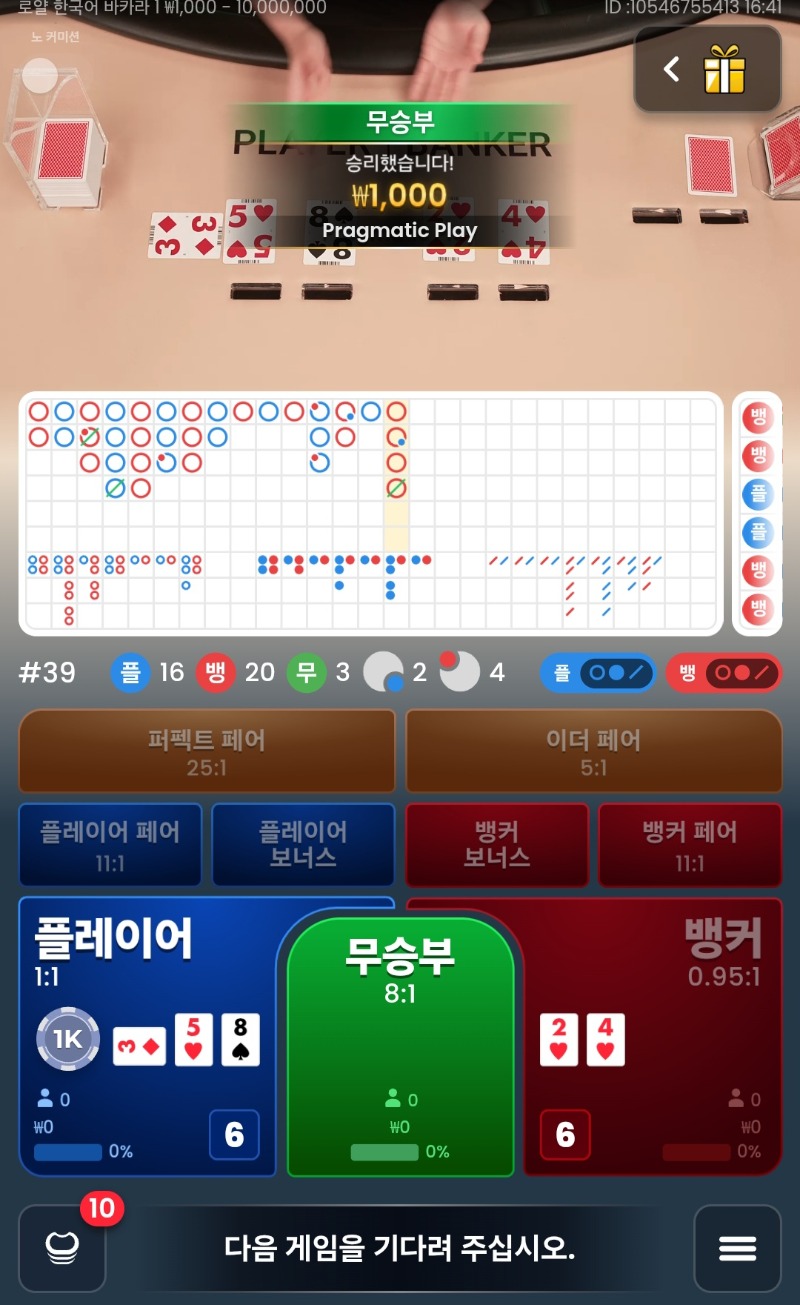800x1305 pixels.
Task: Select the 플레이어 보너스 side bet
Action: point(303,845)
